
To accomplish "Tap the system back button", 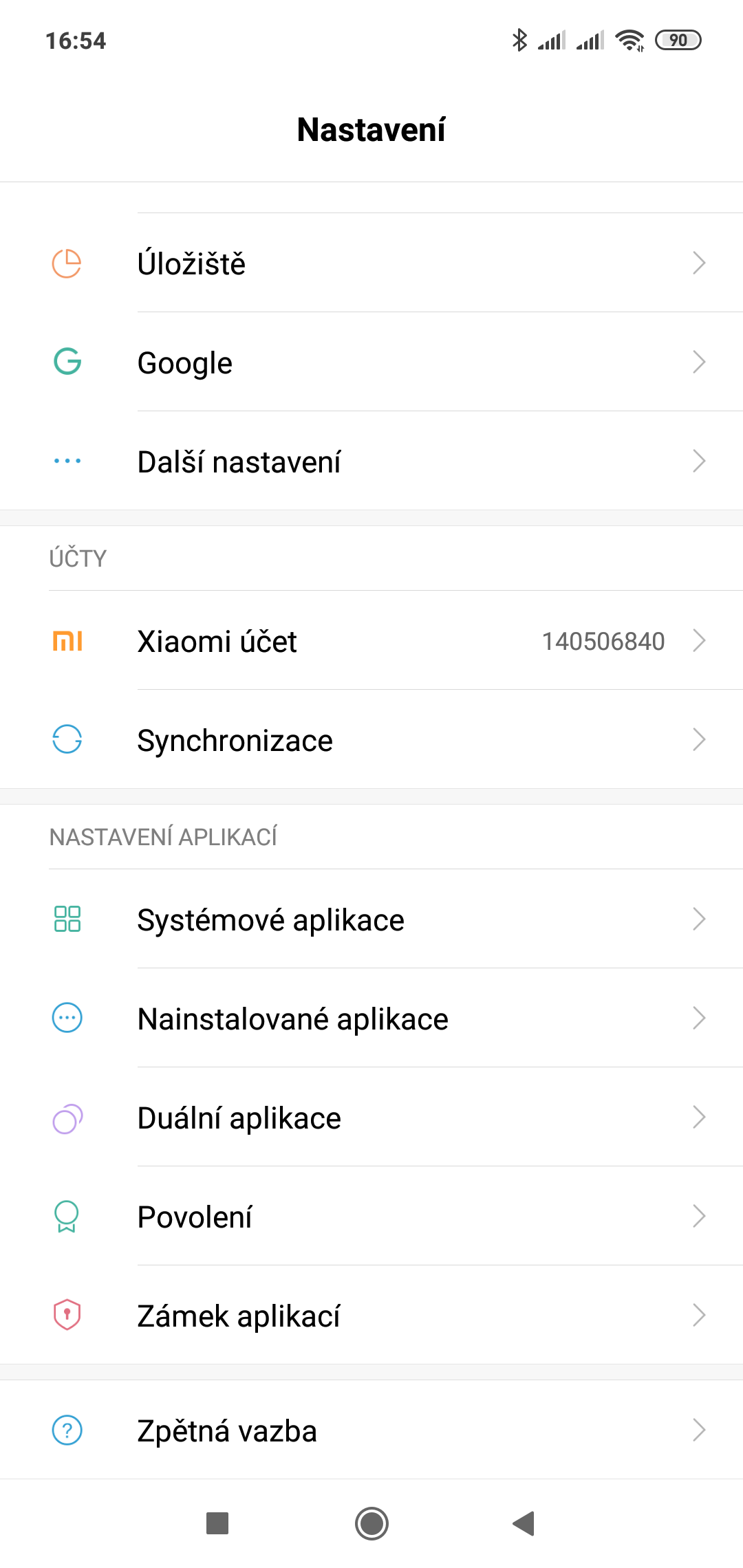I will click(x=524, y=1523).
